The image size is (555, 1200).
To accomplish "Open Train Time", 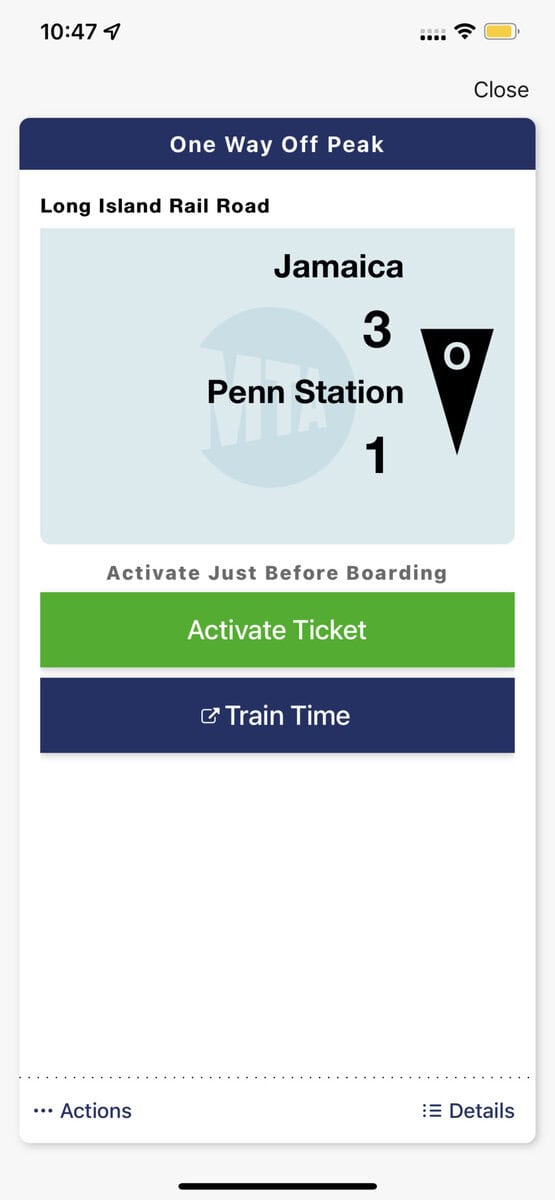I will click(277, 715).
